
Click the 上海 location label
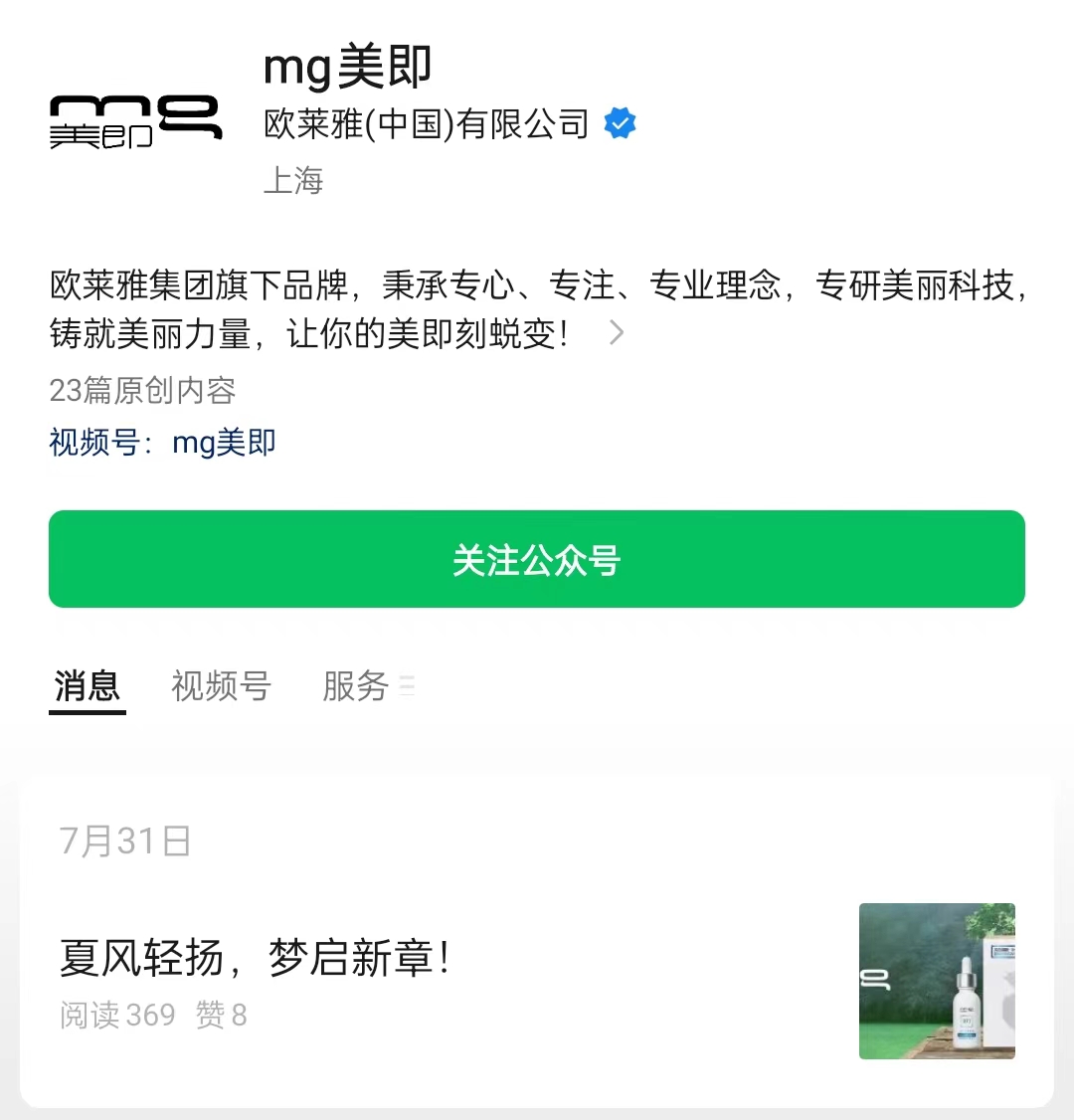pyautogui.click(x=294, y=181)
